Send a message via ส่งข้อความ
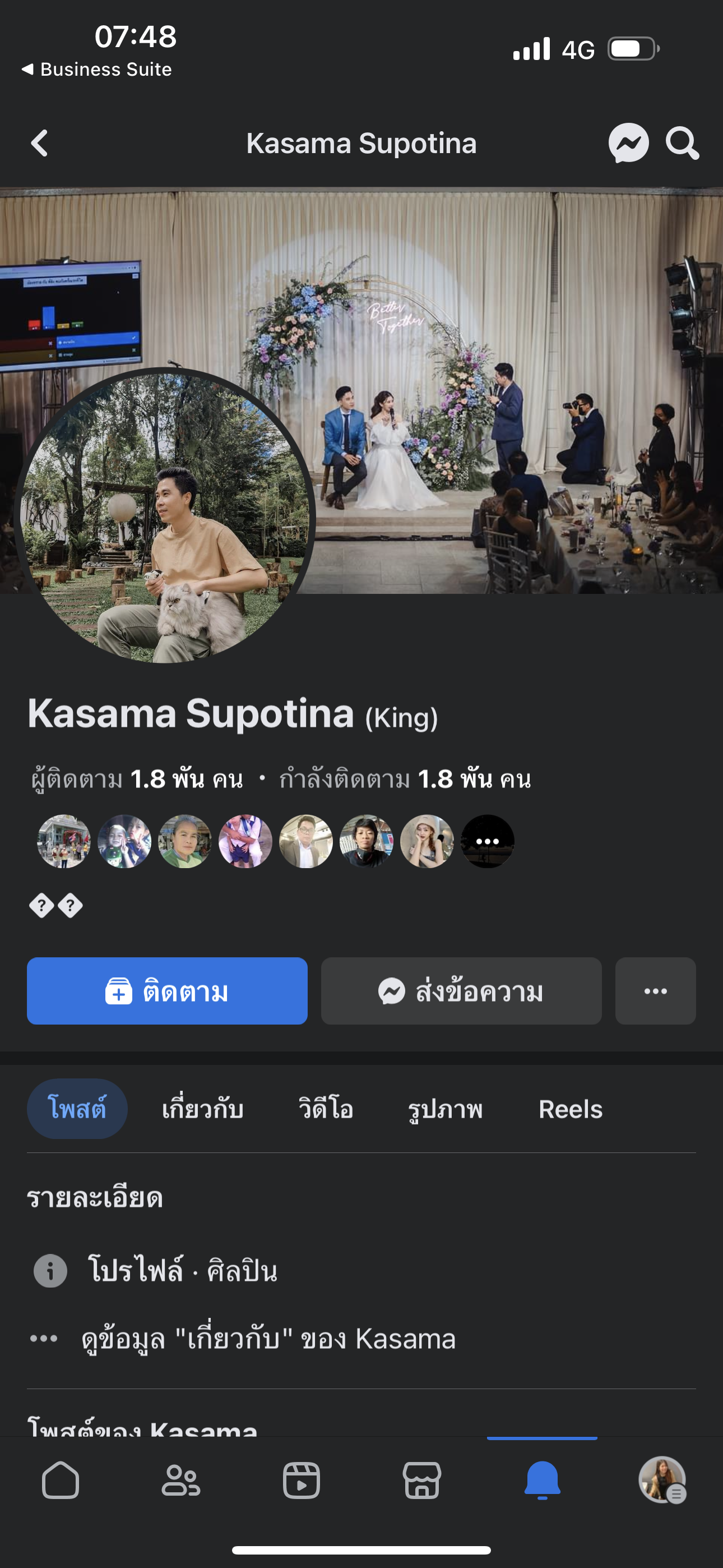Image resolution: width=723 pixels, height=1568 pixels. click(x=461, y=991)
